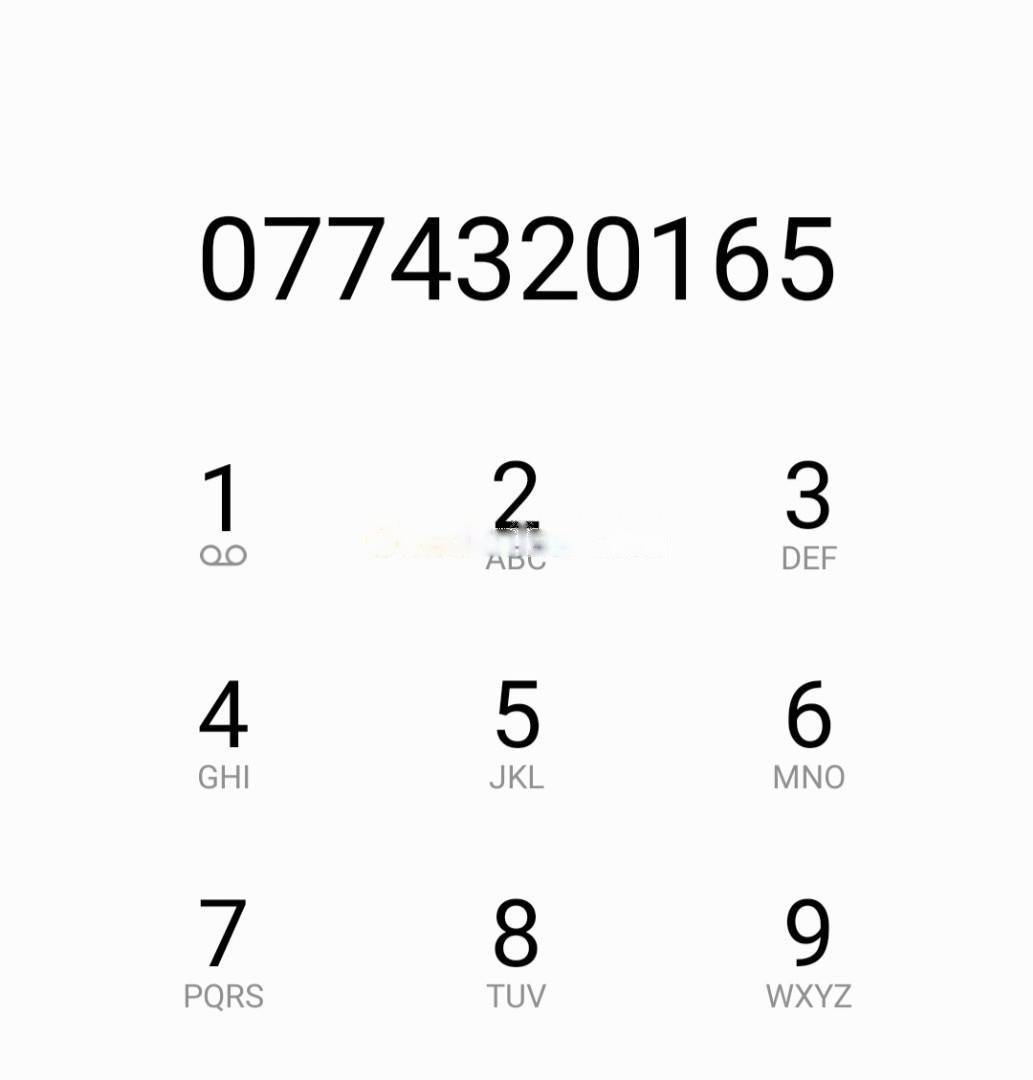
Task: Tap the 8 TUV key
Action: (516, 952)
